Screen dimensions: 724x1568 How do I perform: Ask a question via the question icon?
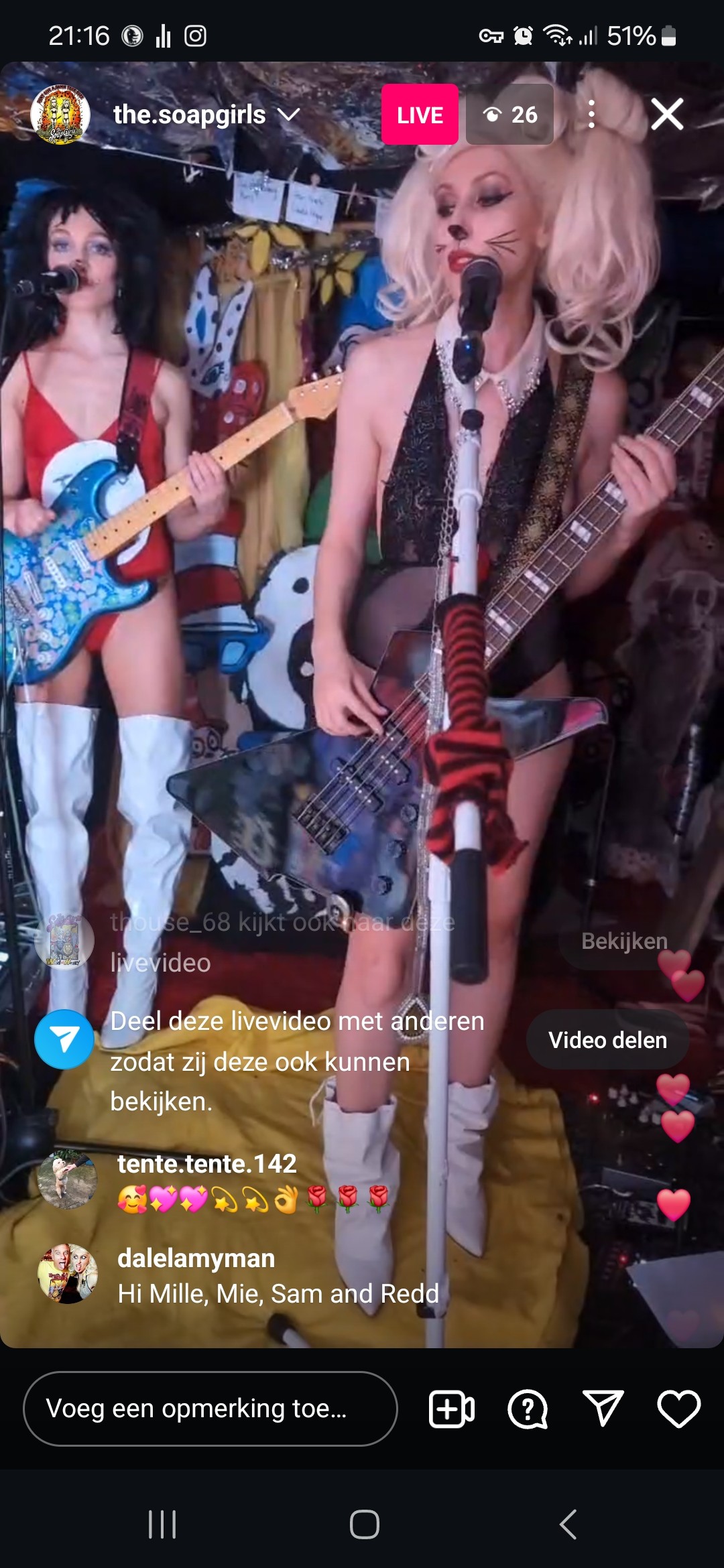(x=528, y=1409)
